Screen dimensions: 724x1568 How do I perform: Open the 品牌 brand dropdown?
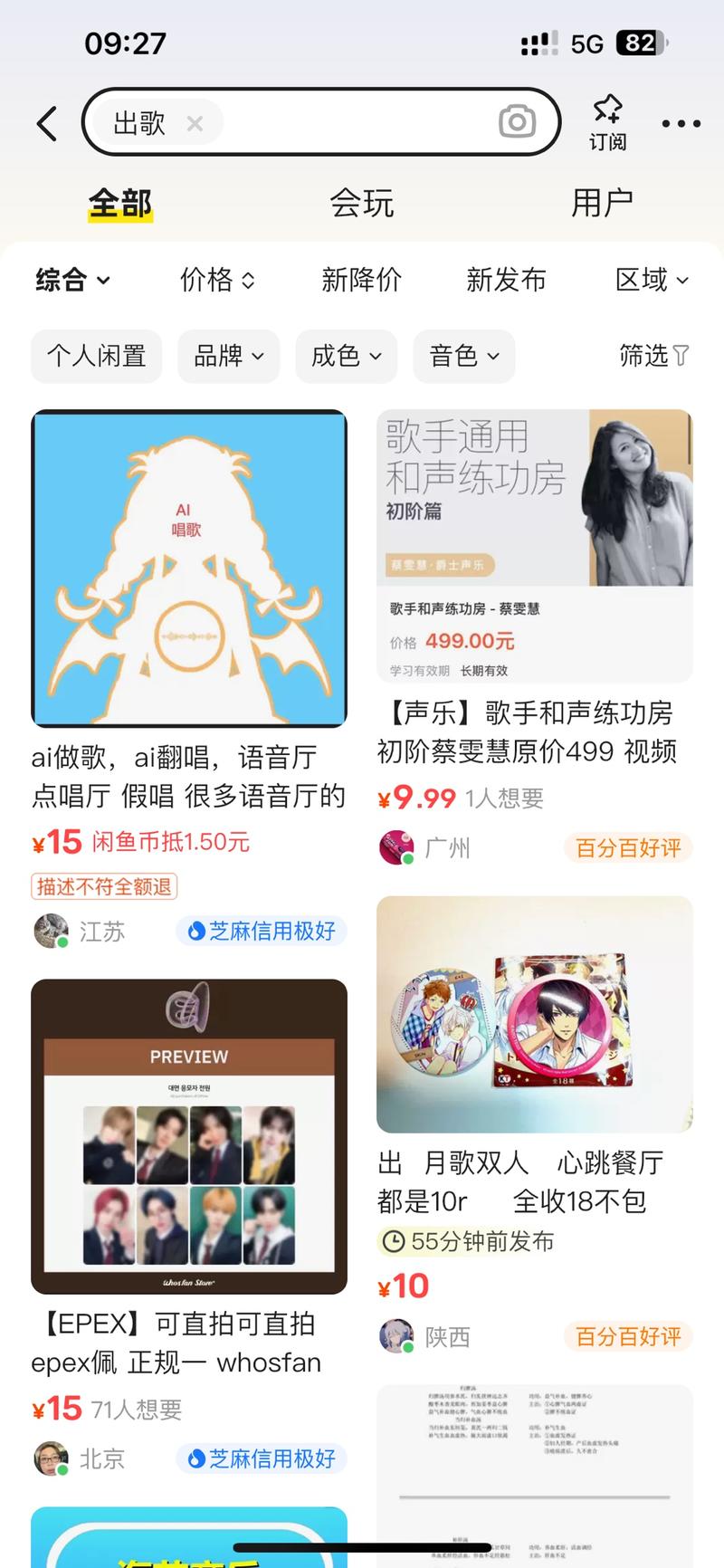tap(228, 357)
